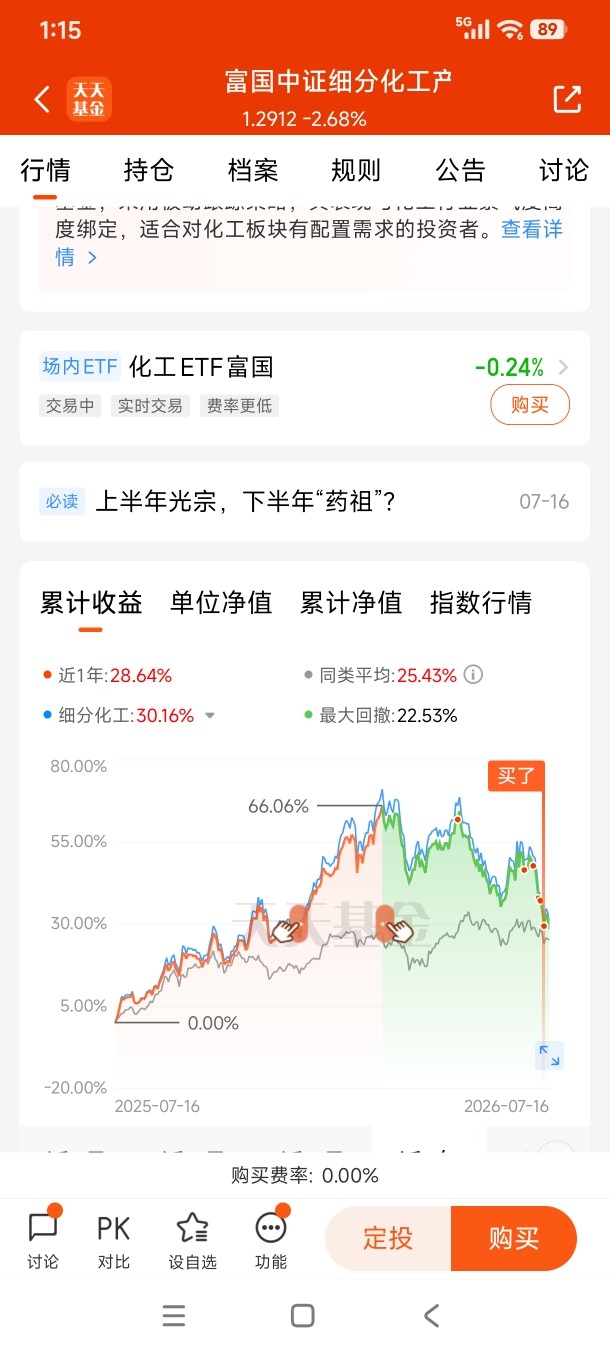Switch to the 持仓 tab
610x1356 pixels.
pyautogui.click(x=149, y=170)
